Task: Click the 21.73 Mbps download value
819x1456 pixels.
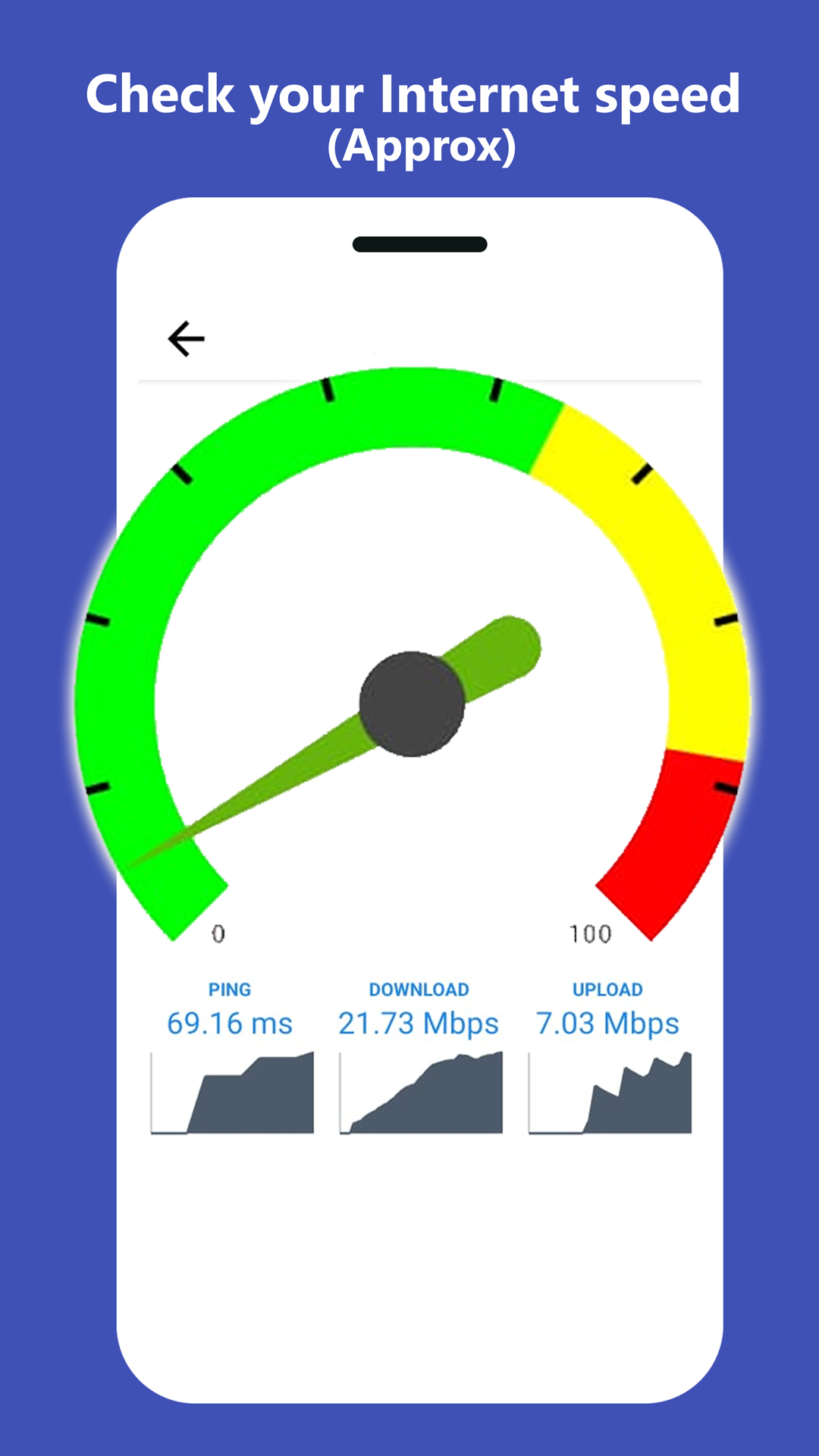Action: pos(418,1023)
